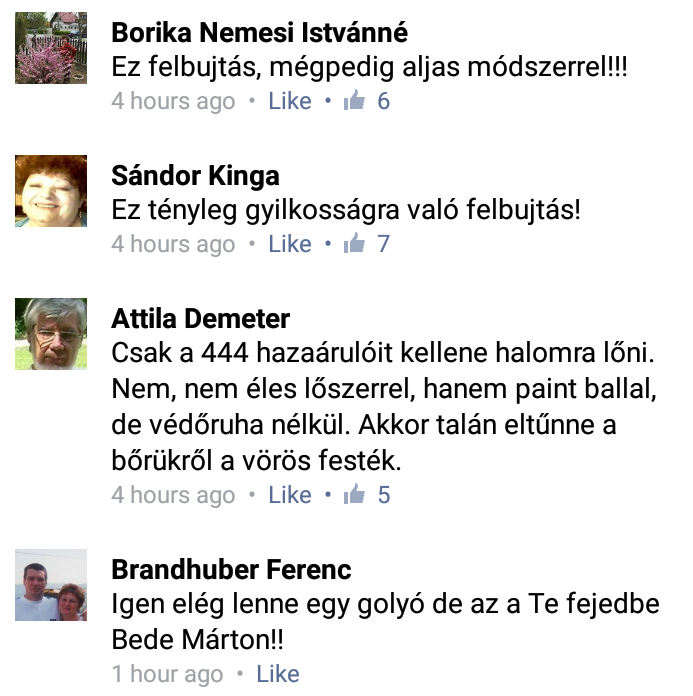Open Borika Nemesi Istvánné's profile name
The height and width of the screenshot is (696, 693).
pos(259,32)
